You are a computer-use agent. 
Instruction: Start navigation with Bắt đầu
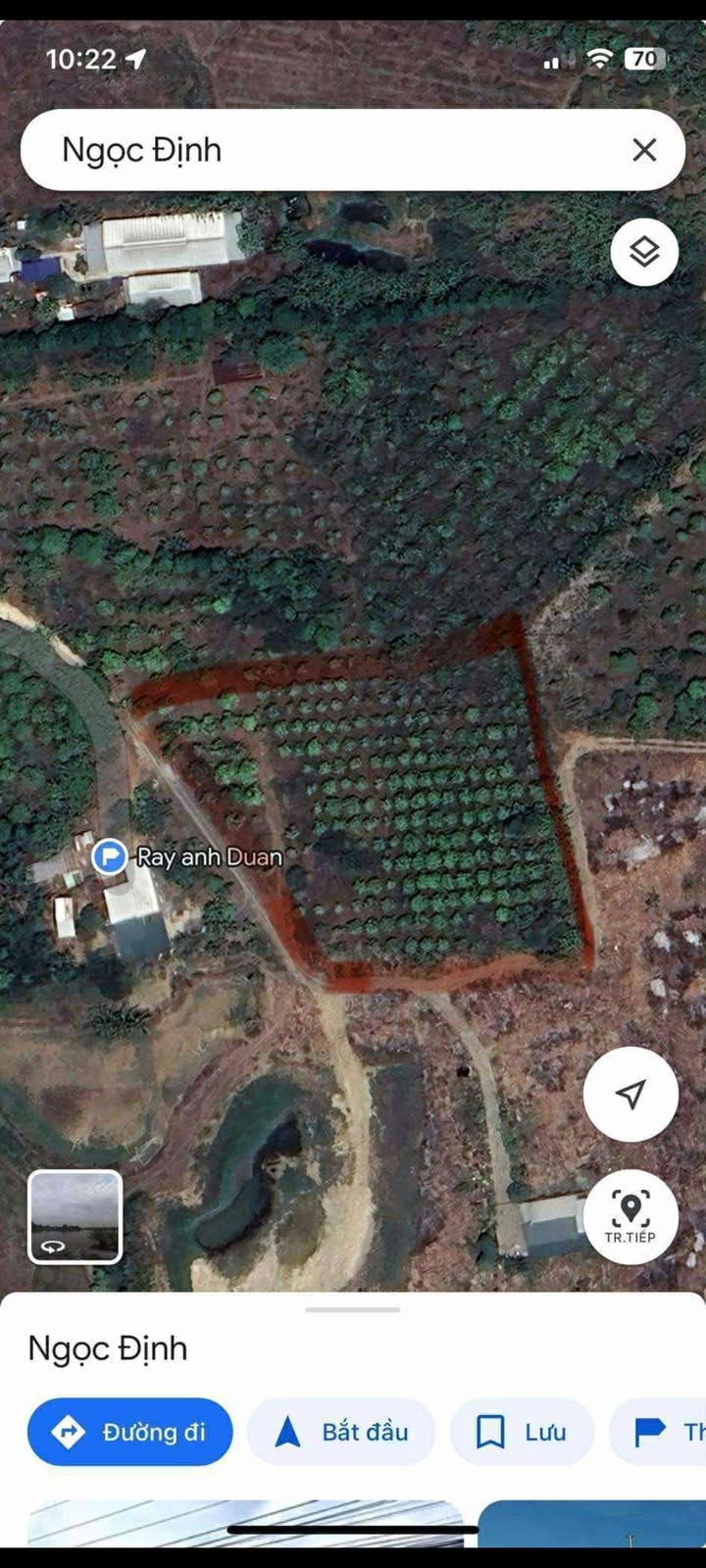(341, 1432)
